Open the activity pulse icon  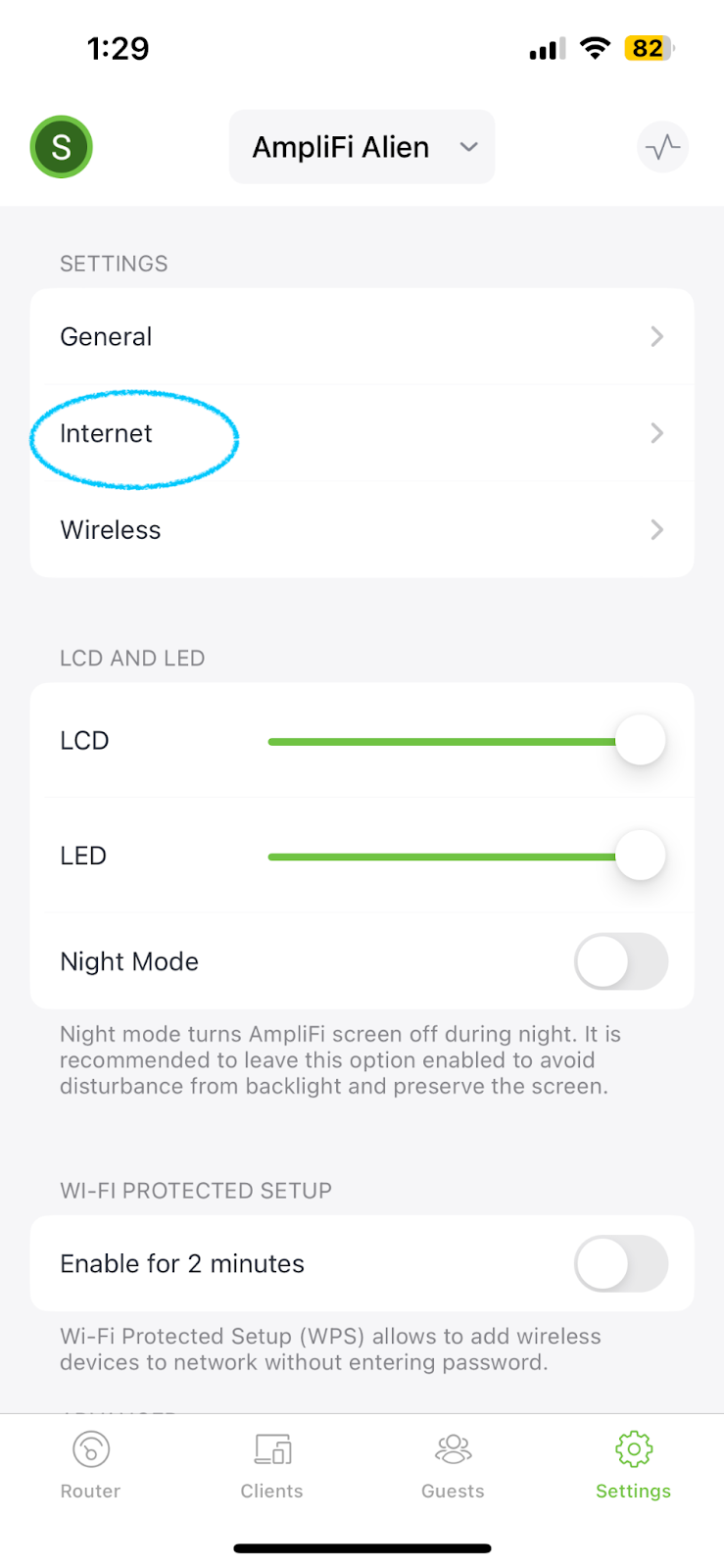[x=663, y=147]
